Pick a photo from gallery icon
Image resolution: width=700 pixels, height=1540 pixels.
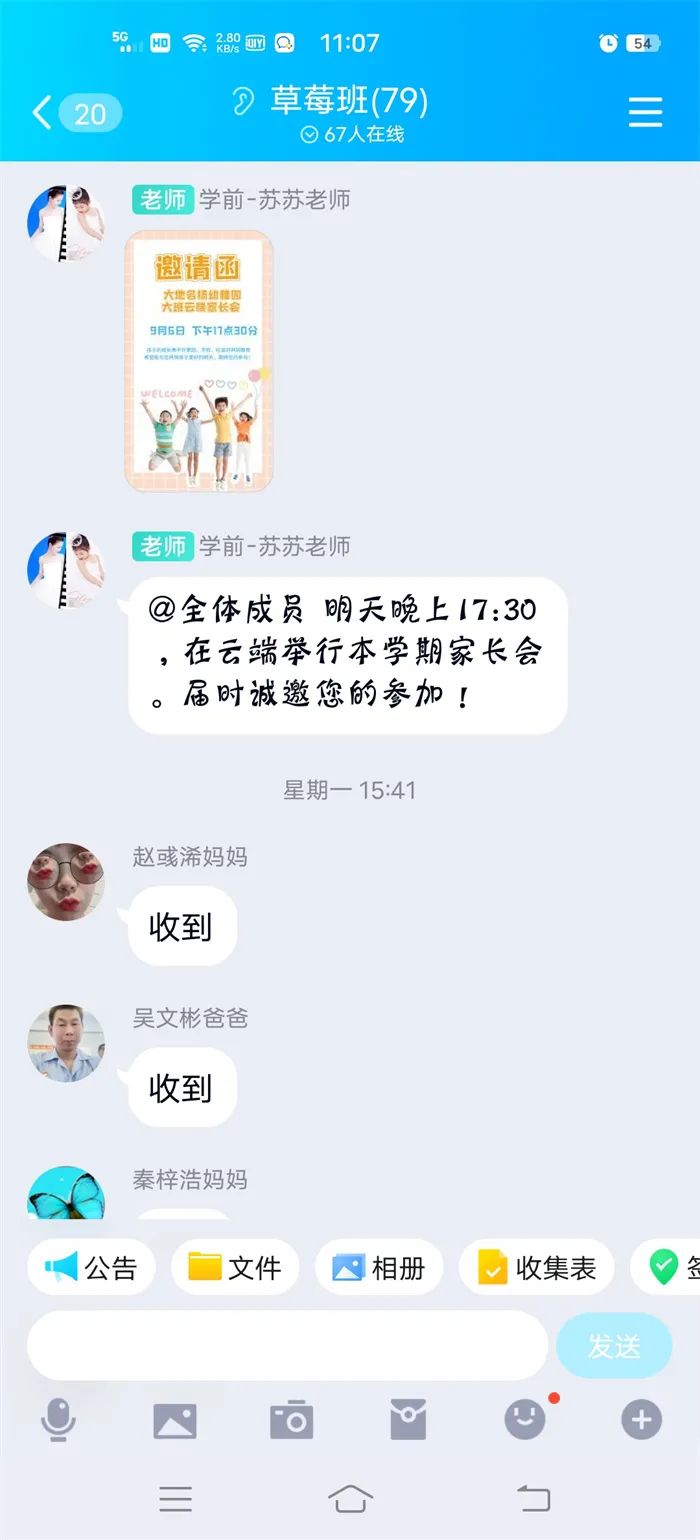click(174, 1420)
